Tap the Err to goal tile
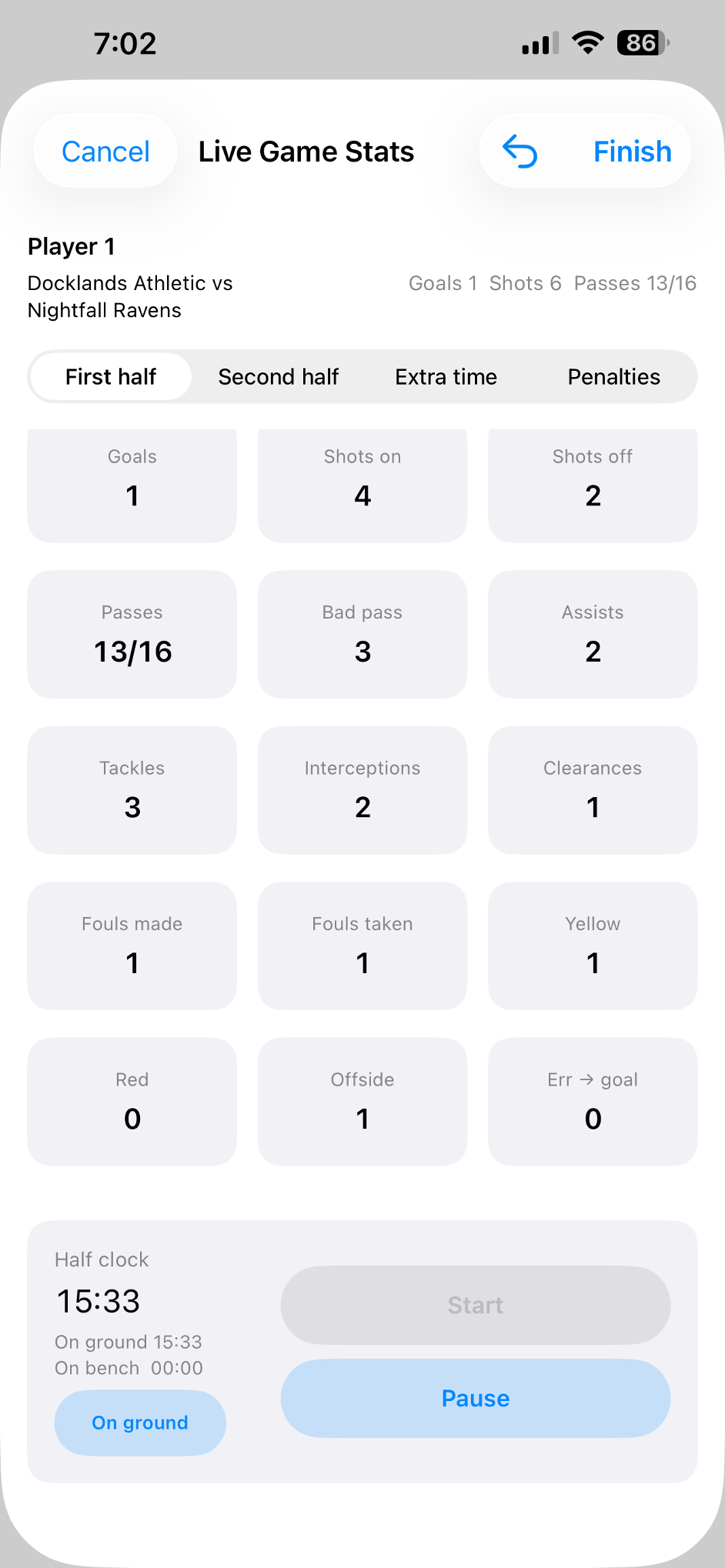725x1568 pixels. [592, 1102]
